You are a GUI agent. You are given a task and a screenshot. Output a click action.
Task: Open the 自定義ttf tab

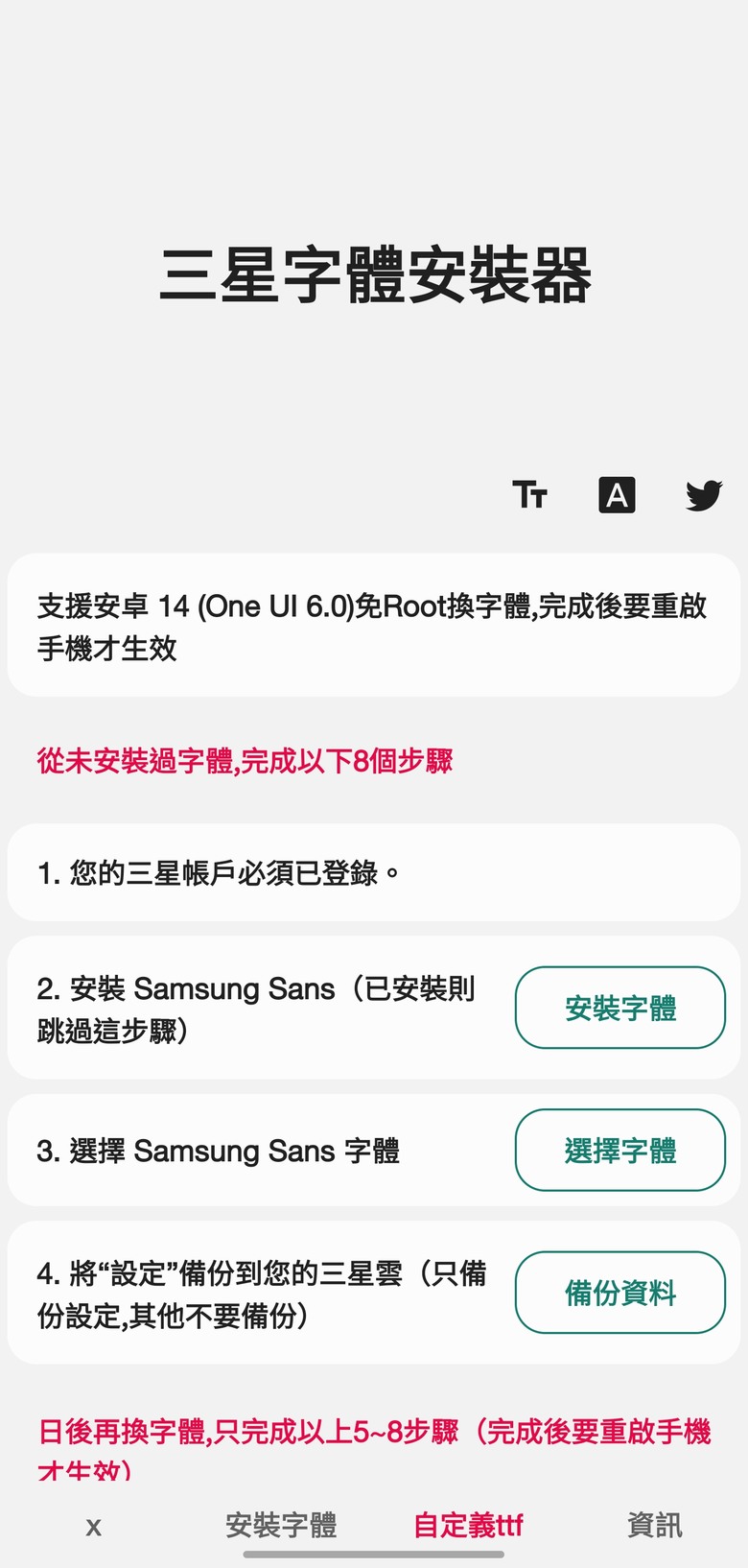468,1525
